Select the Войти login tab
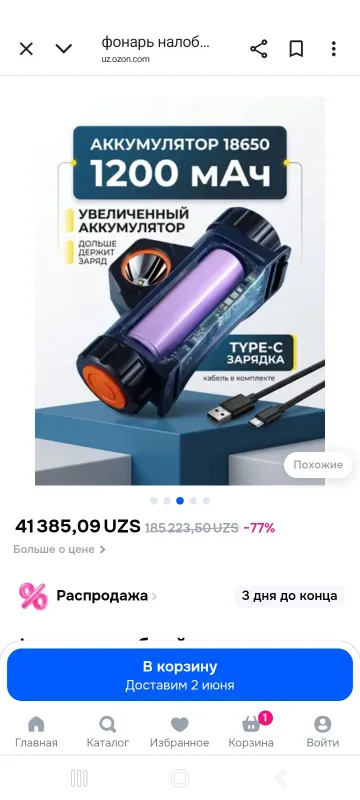 tap(323, 732)
